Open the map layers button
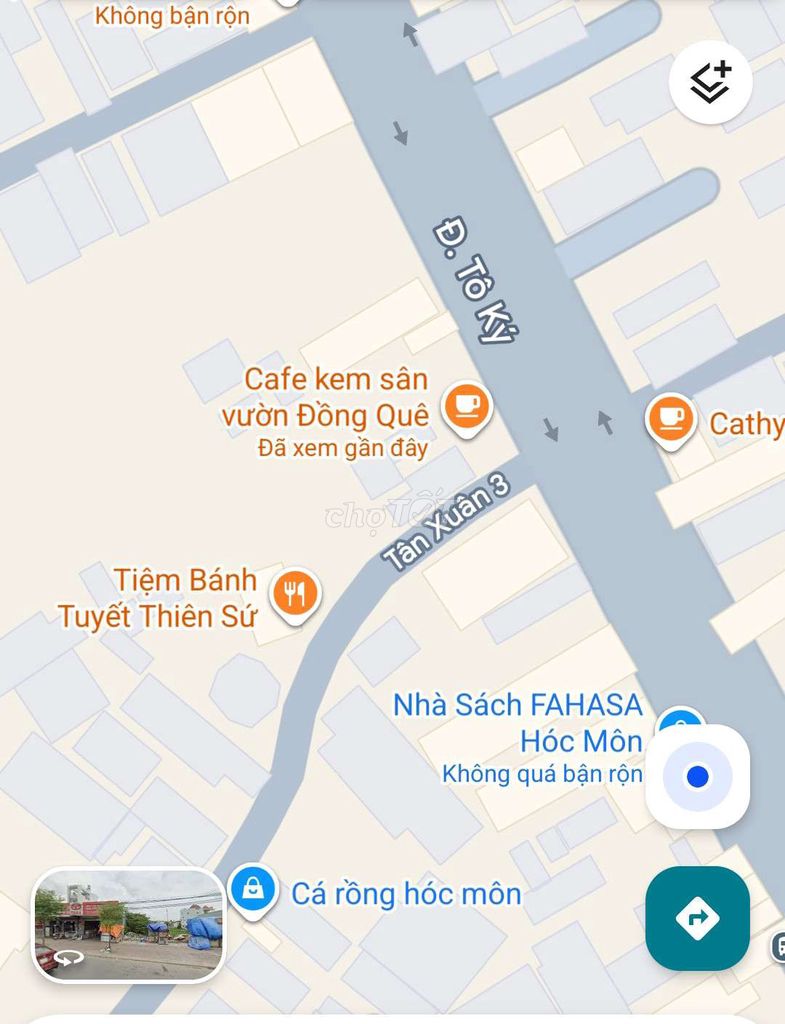 (710, 83)
